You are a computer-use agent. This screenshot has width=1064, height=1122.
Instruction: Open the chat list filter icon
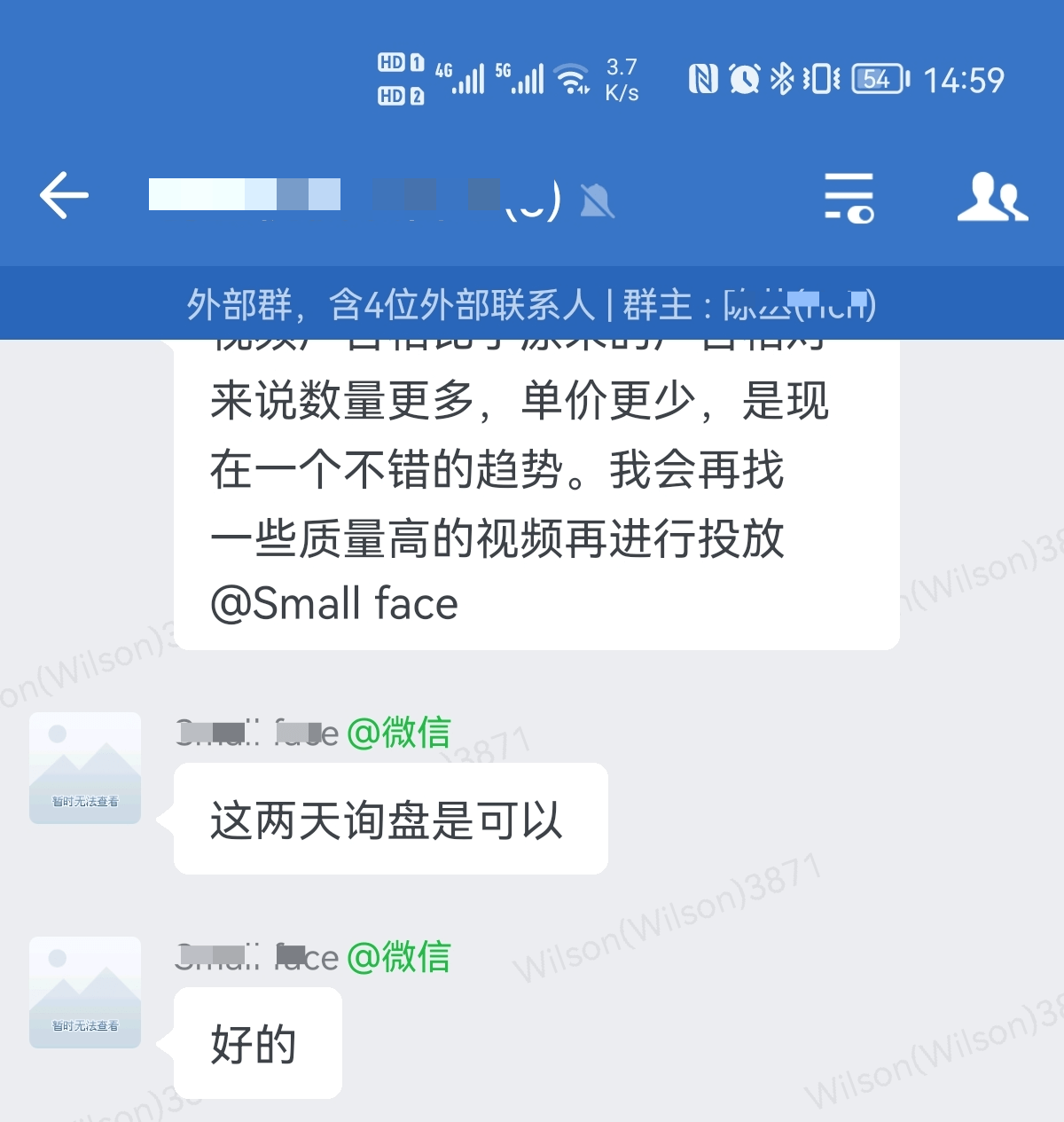pos(849,198)
